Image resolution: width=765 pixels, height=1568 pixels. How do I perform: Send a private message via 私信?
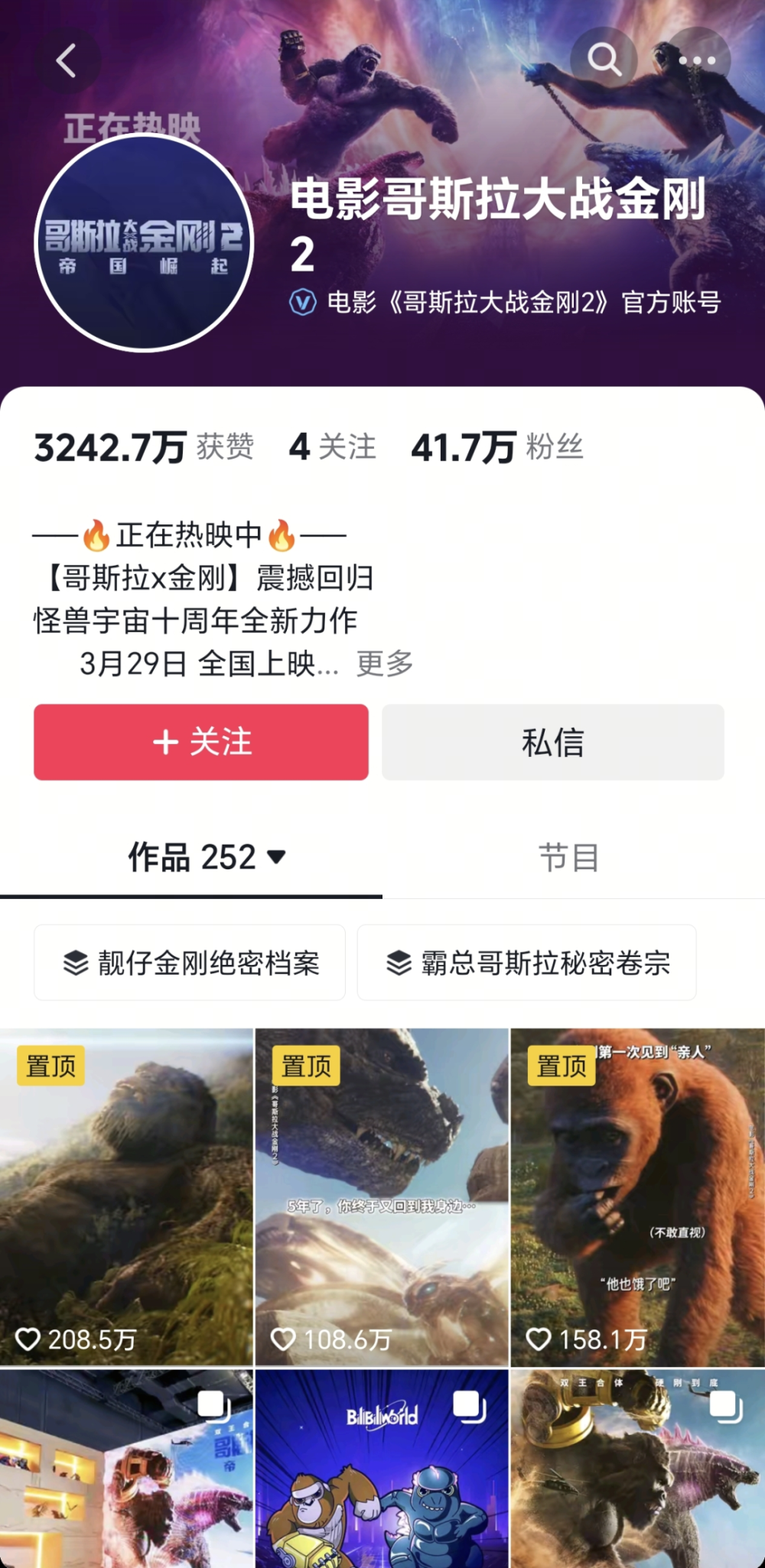click(552, 742)
